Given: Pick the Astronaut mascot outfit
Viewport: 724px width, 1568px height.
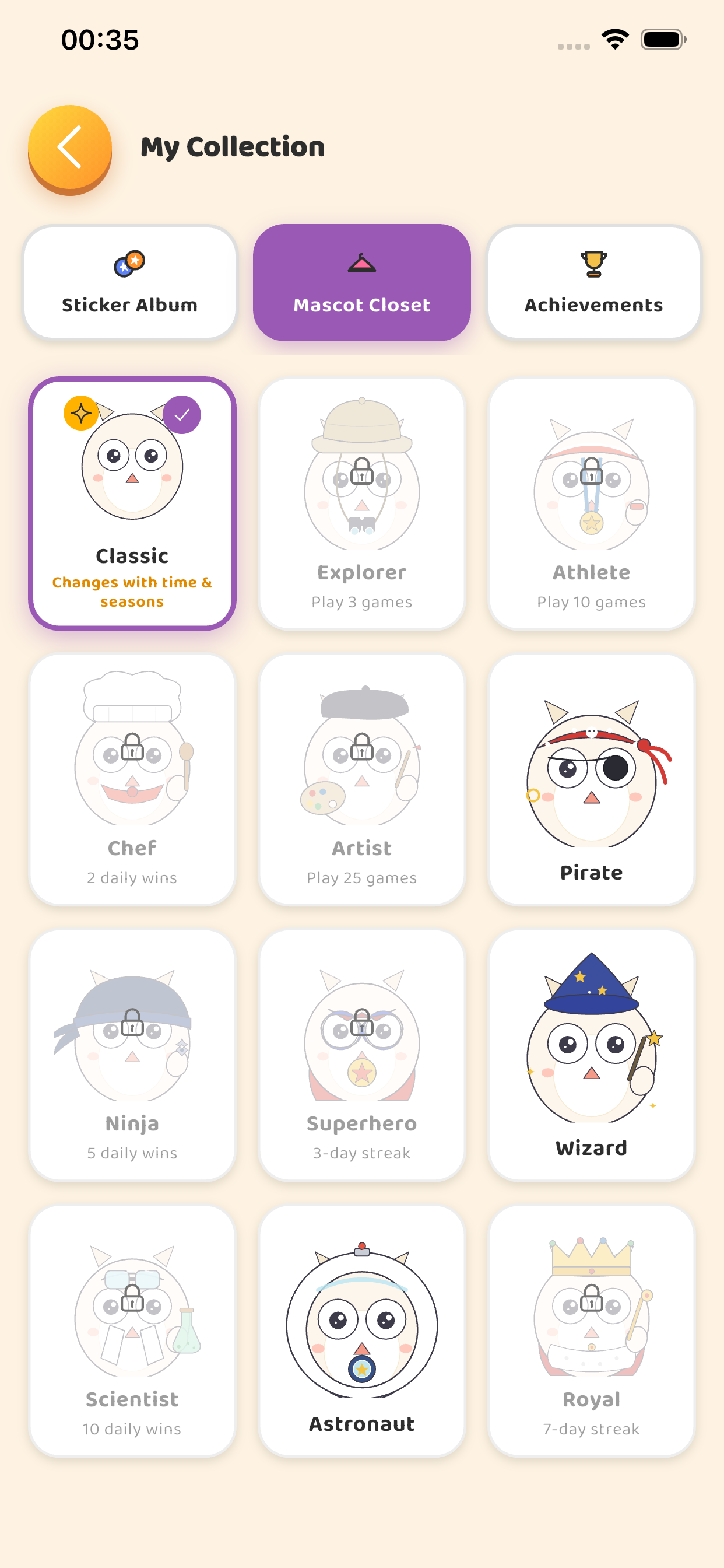Looking at the screenshot, I should click(362, 1331).
